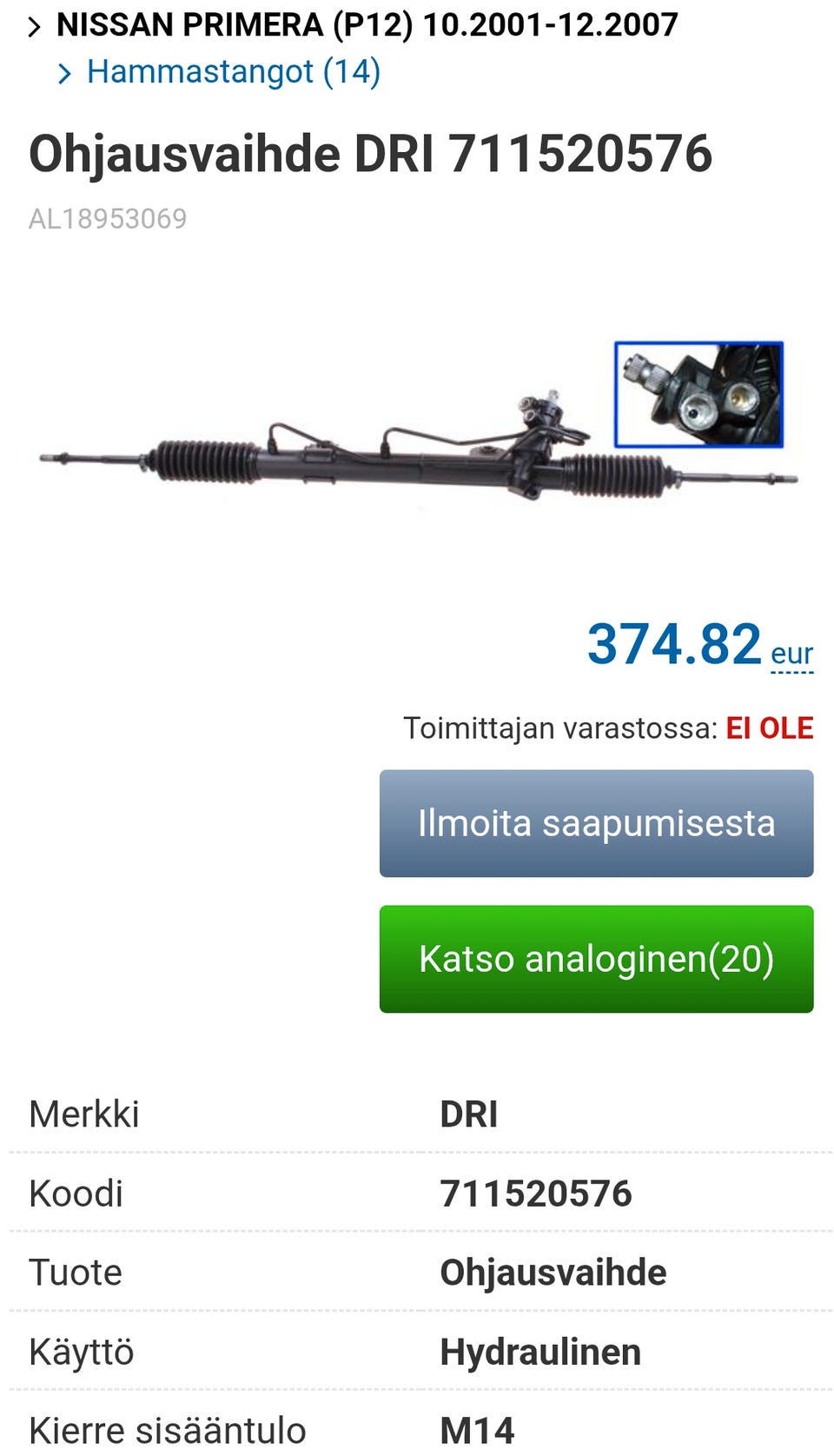This screenshot has width=834, height=1456.
Task: Click the green Katso analoginen(20) button
Action: [596, 959]
